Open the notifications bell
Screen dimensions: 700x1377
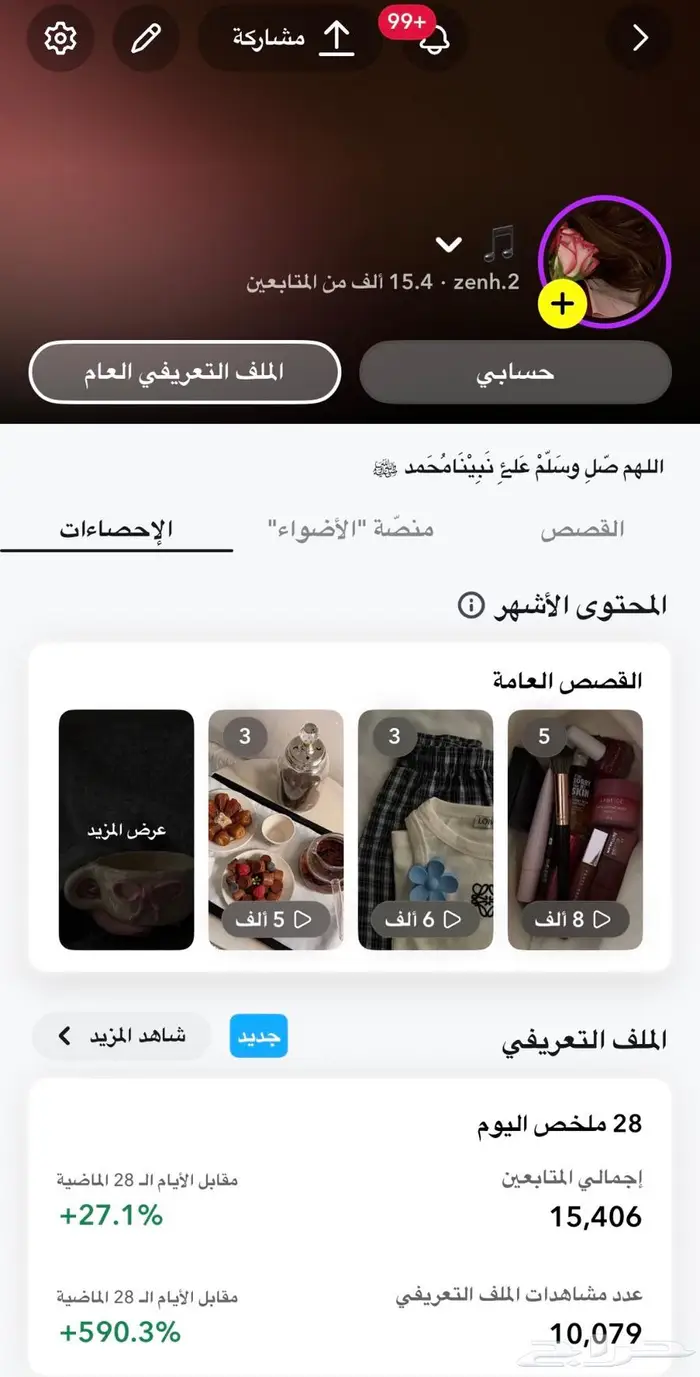coord(433,40)
